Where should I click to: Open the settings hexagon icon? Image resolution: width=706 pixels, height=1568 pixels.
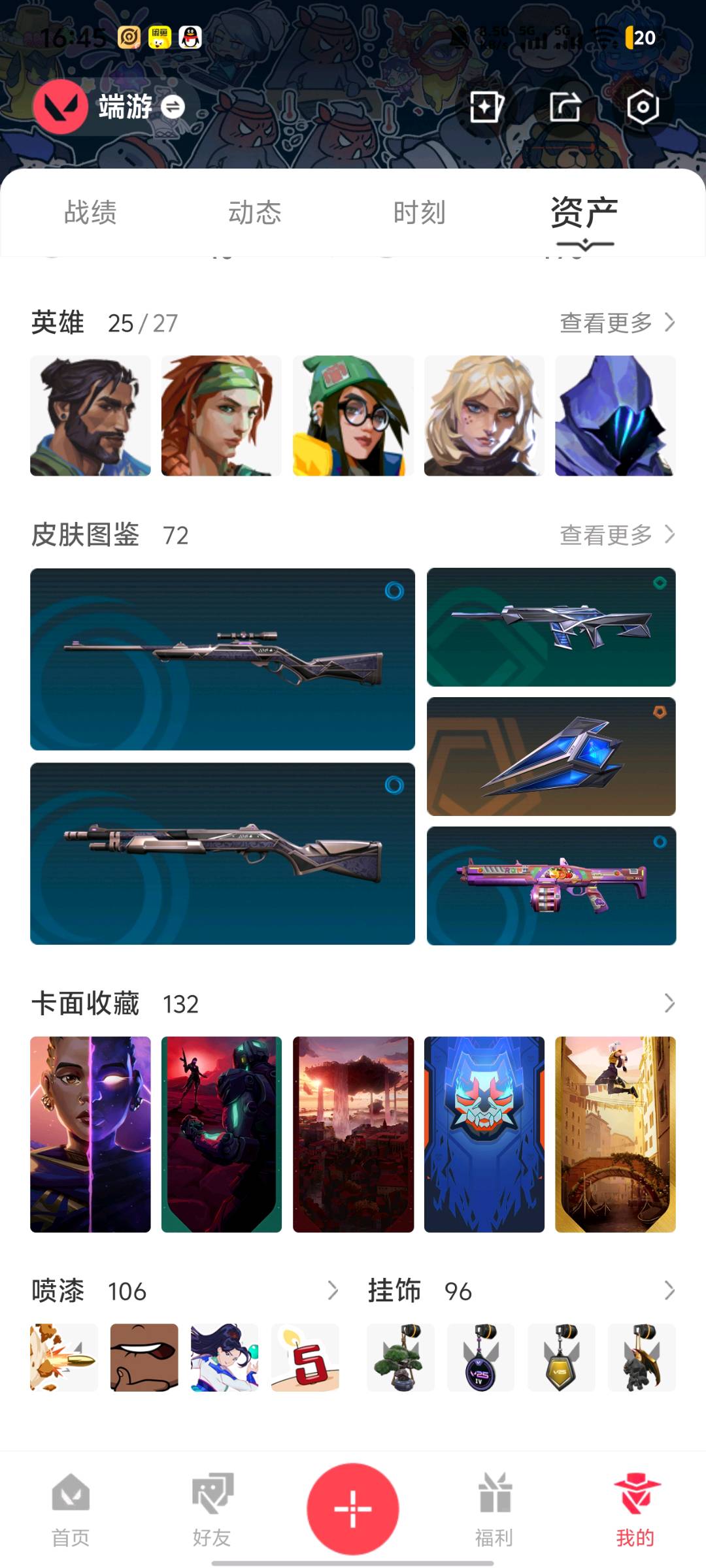pyautogui.click(x=643, y=106)
